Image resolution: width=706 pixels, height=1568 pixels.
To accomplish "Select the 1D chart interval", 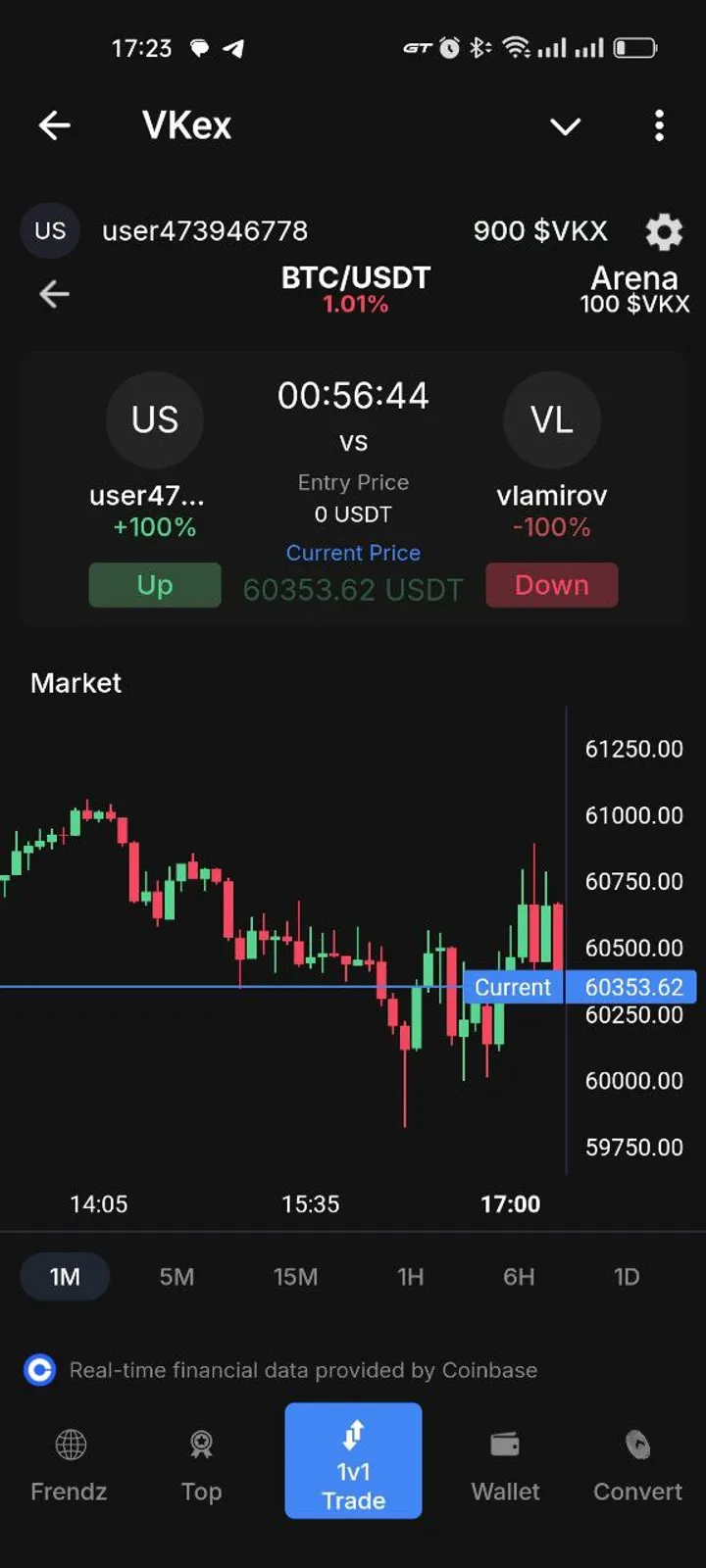I will 627,1277.
